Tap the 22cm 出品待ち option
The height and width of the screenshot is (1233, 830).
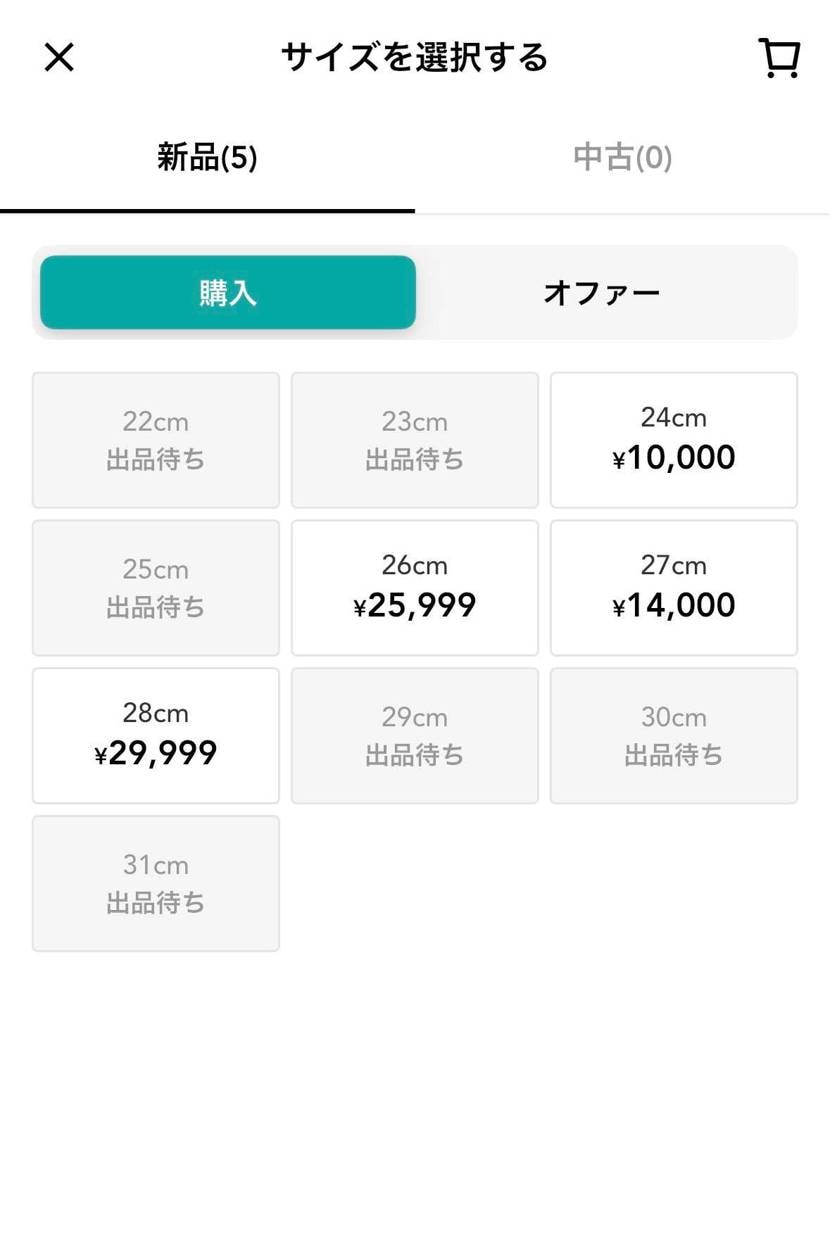coord(155,439)
